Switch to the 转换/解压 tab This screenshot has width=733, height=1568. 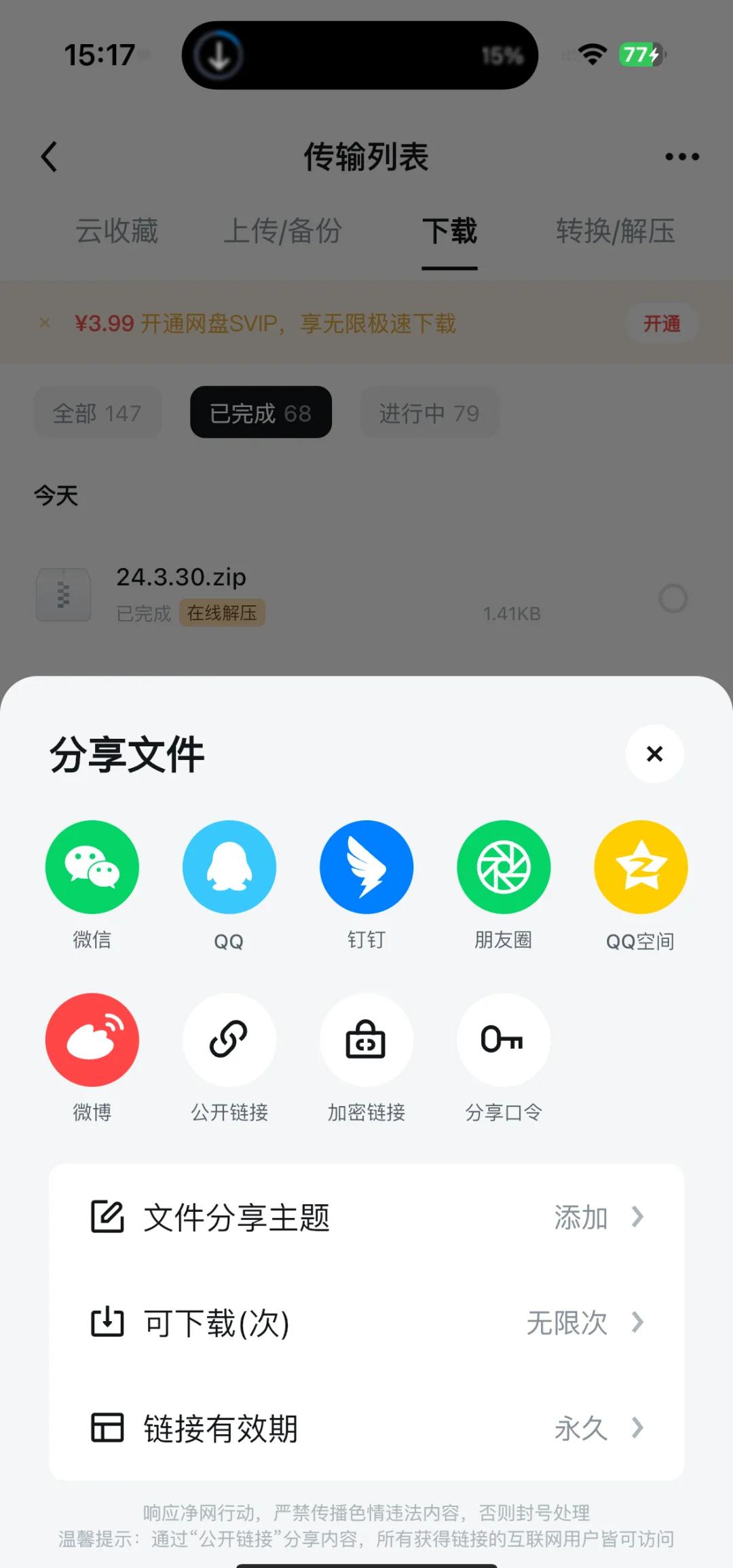[x=614, y=232]
